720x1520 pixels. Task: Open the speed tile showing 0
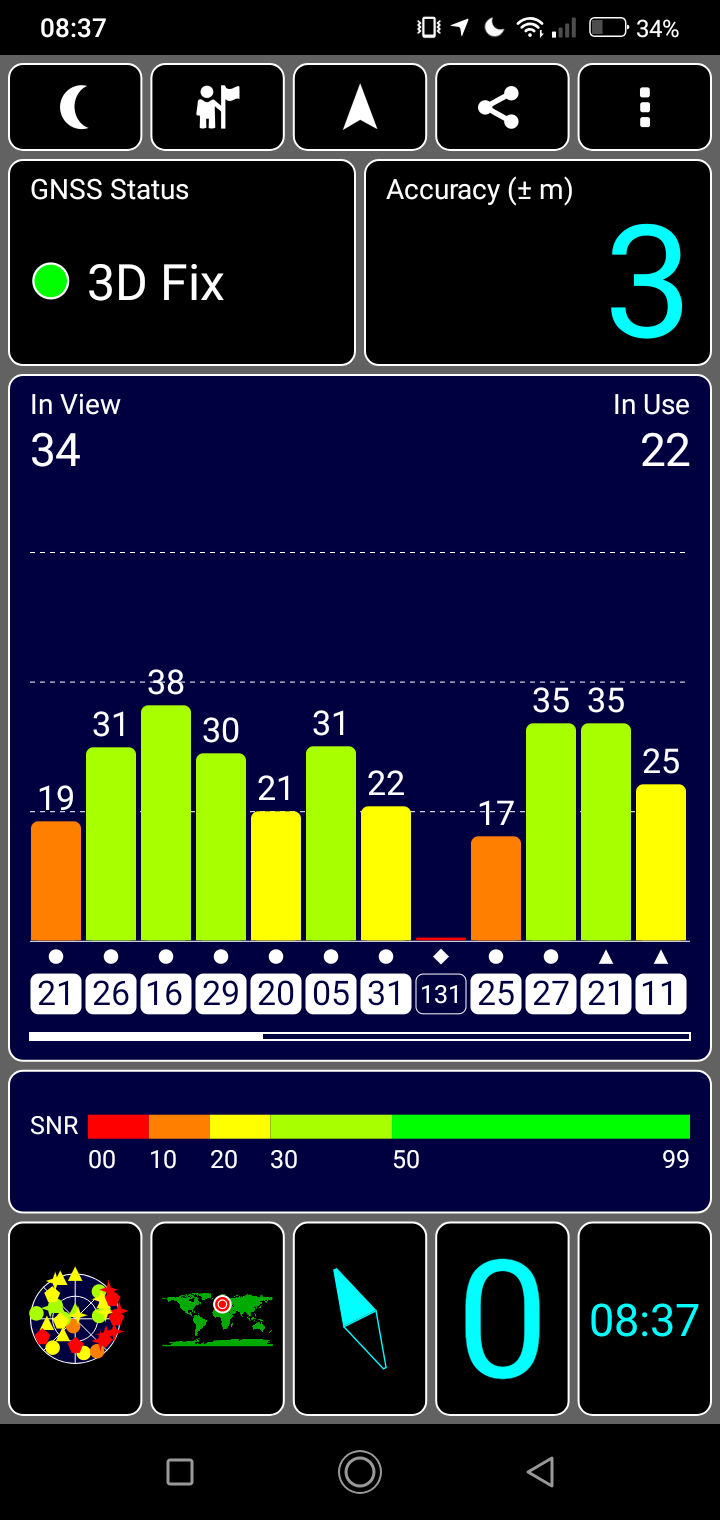pyautogui.click(x=502, y=1318)
